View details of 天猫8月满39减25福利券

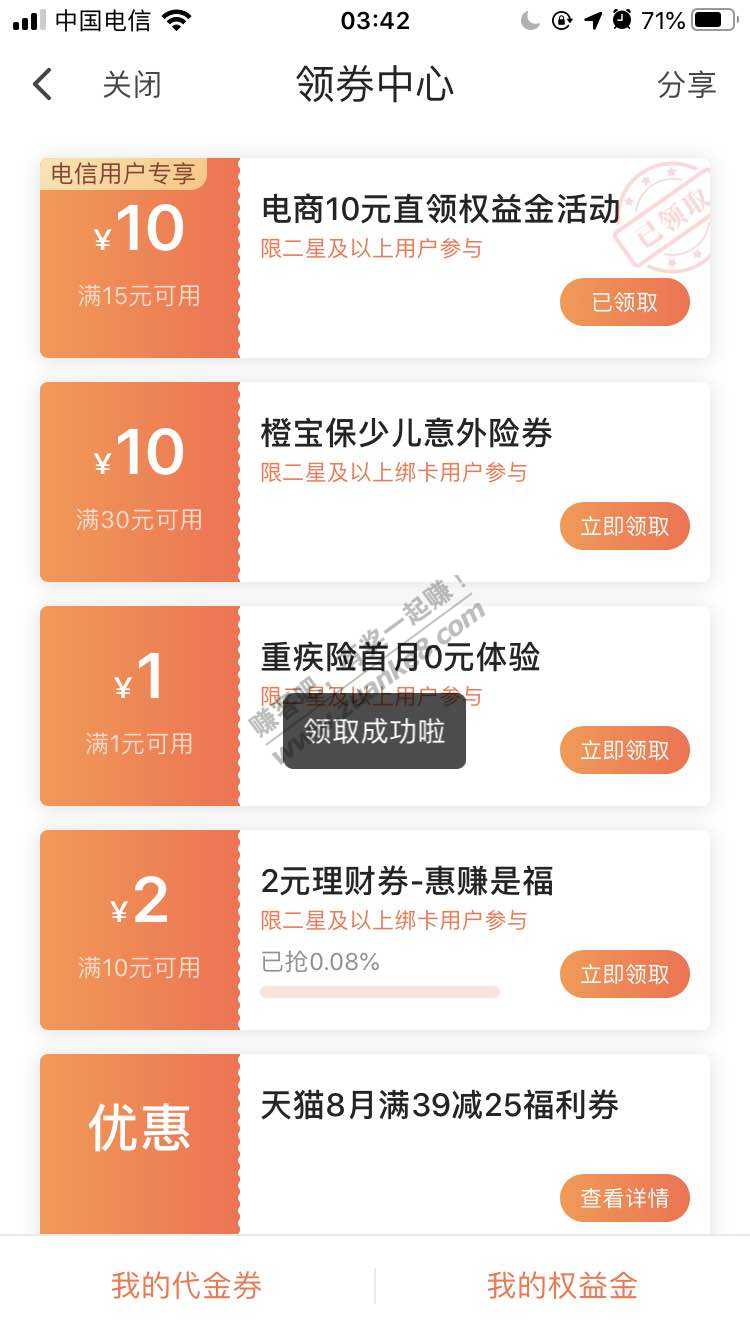(x=624, y=1198)
